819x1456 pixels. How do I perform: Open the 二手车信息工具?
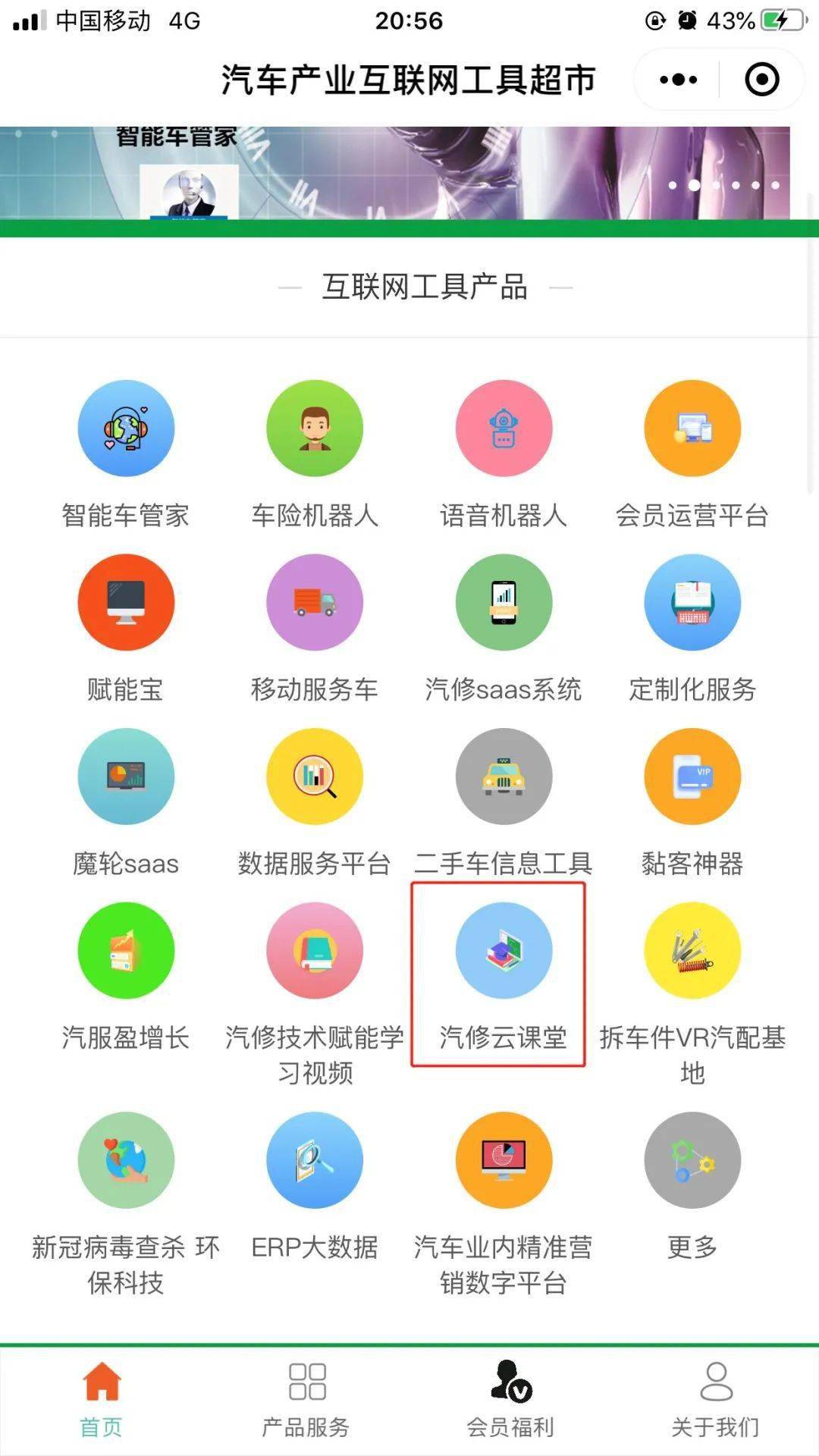pos(504,776)
